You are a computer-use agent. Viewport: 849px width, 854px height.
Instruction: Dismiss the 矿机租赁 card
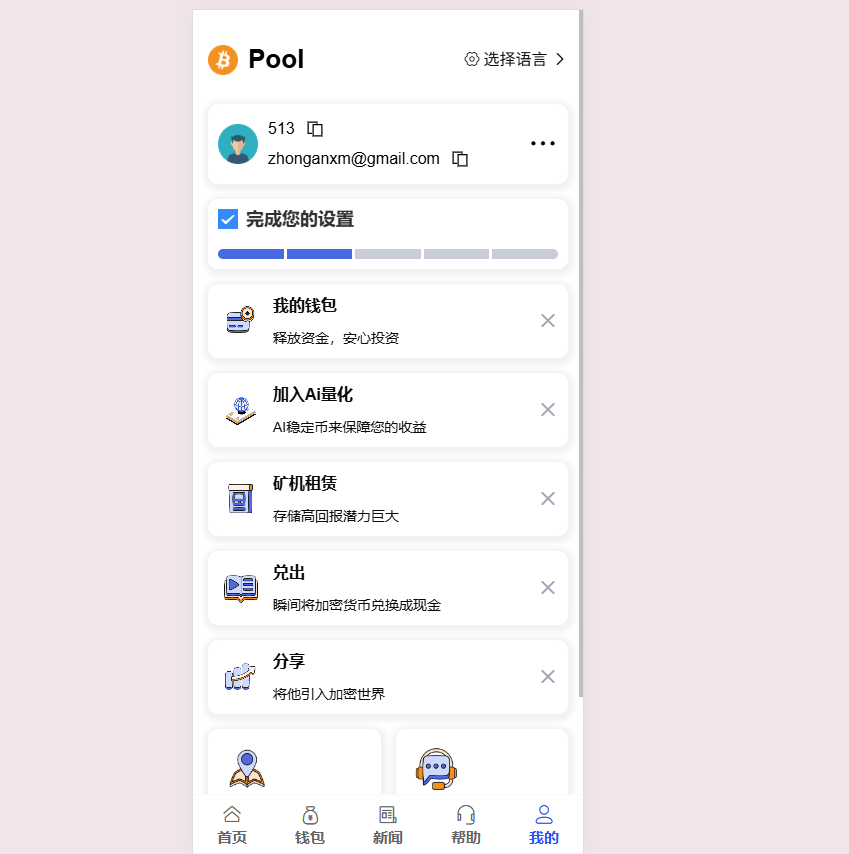pos(548,499)
